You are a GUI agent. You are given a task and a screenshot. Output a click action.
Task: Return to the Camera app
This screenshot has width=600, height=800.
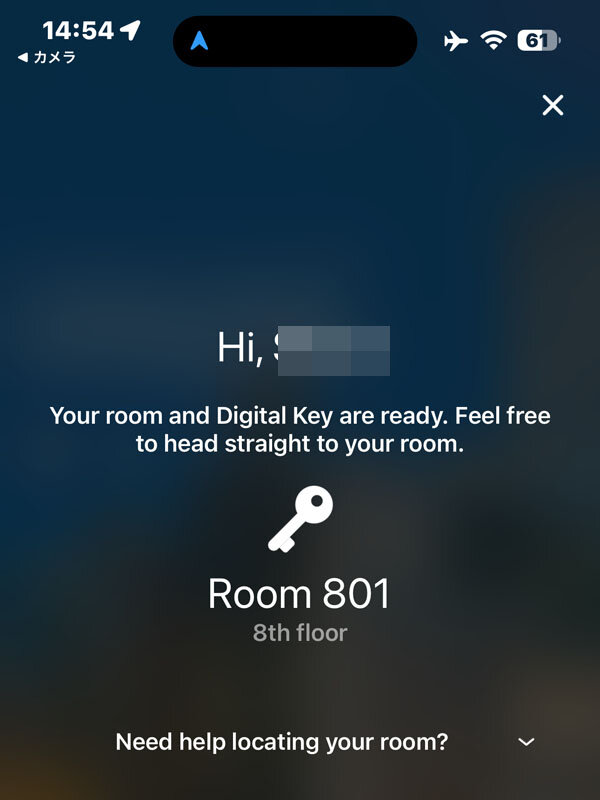click(x=48, y=58)
